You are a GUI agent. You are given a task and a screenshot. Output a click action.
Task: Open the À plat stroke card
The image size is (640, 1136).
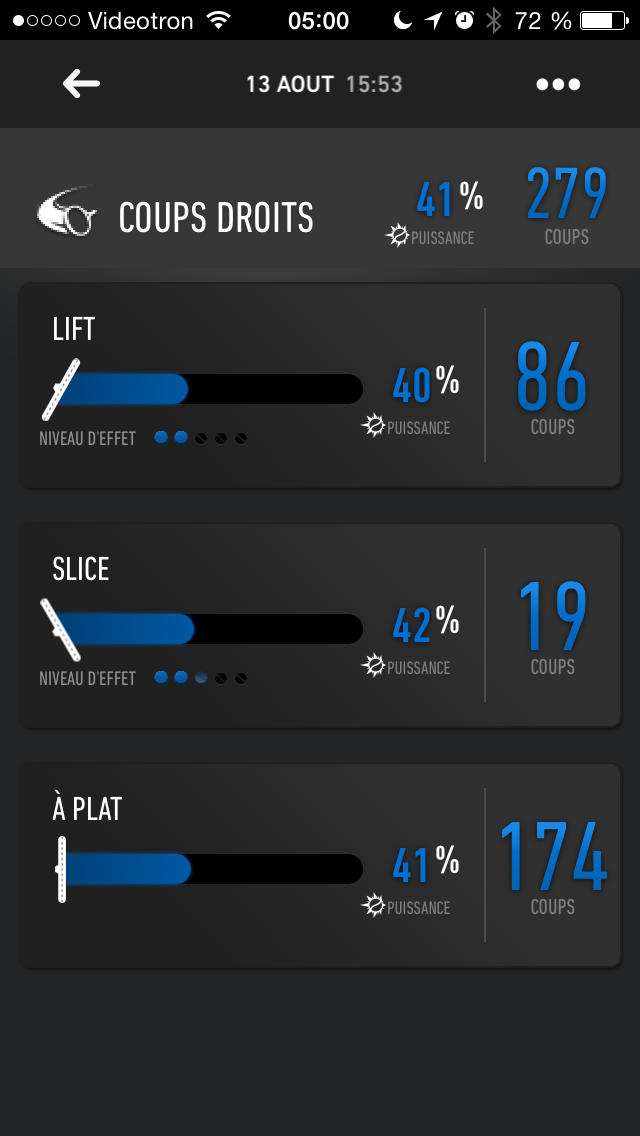pyautogui.click(x=320, y=866)
